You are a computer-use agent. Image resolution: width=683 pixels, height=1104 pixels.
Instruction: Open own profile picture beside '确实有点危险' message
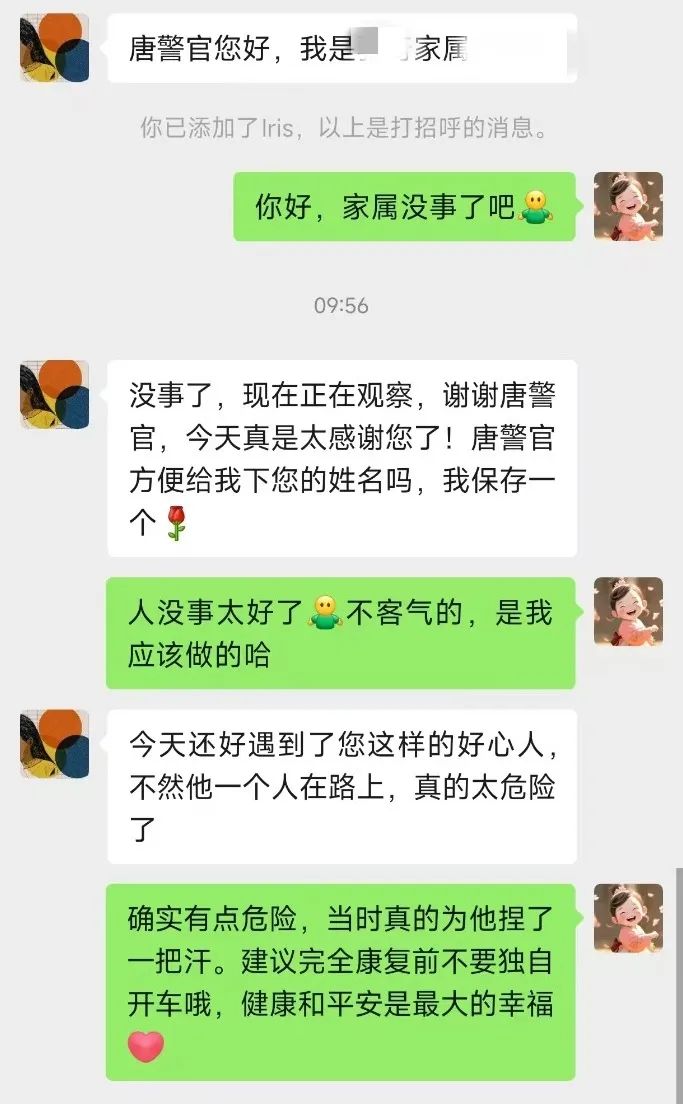pos(628,918)
